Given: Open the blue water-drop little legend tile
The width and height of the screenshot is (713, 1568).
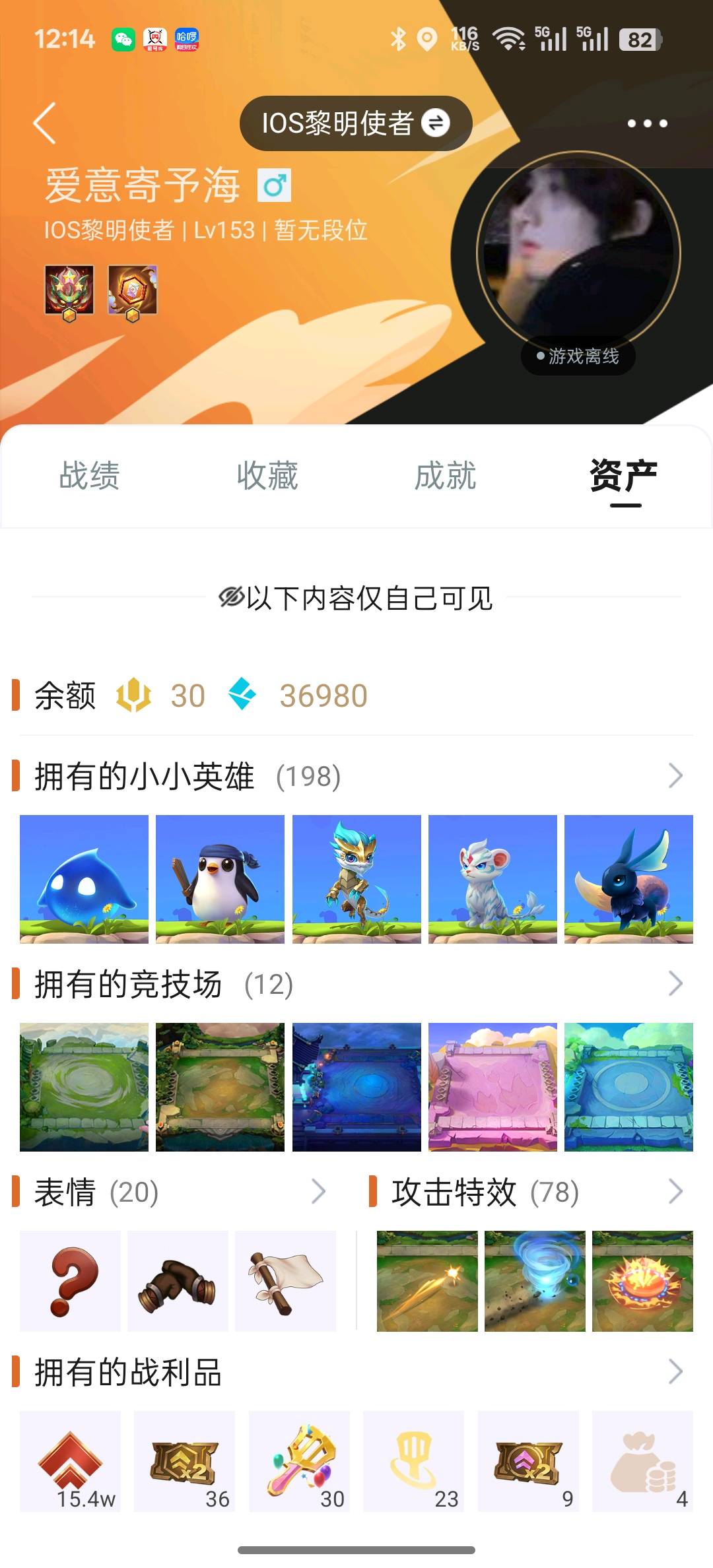Looking at the screenshot, I should point(84,879).
